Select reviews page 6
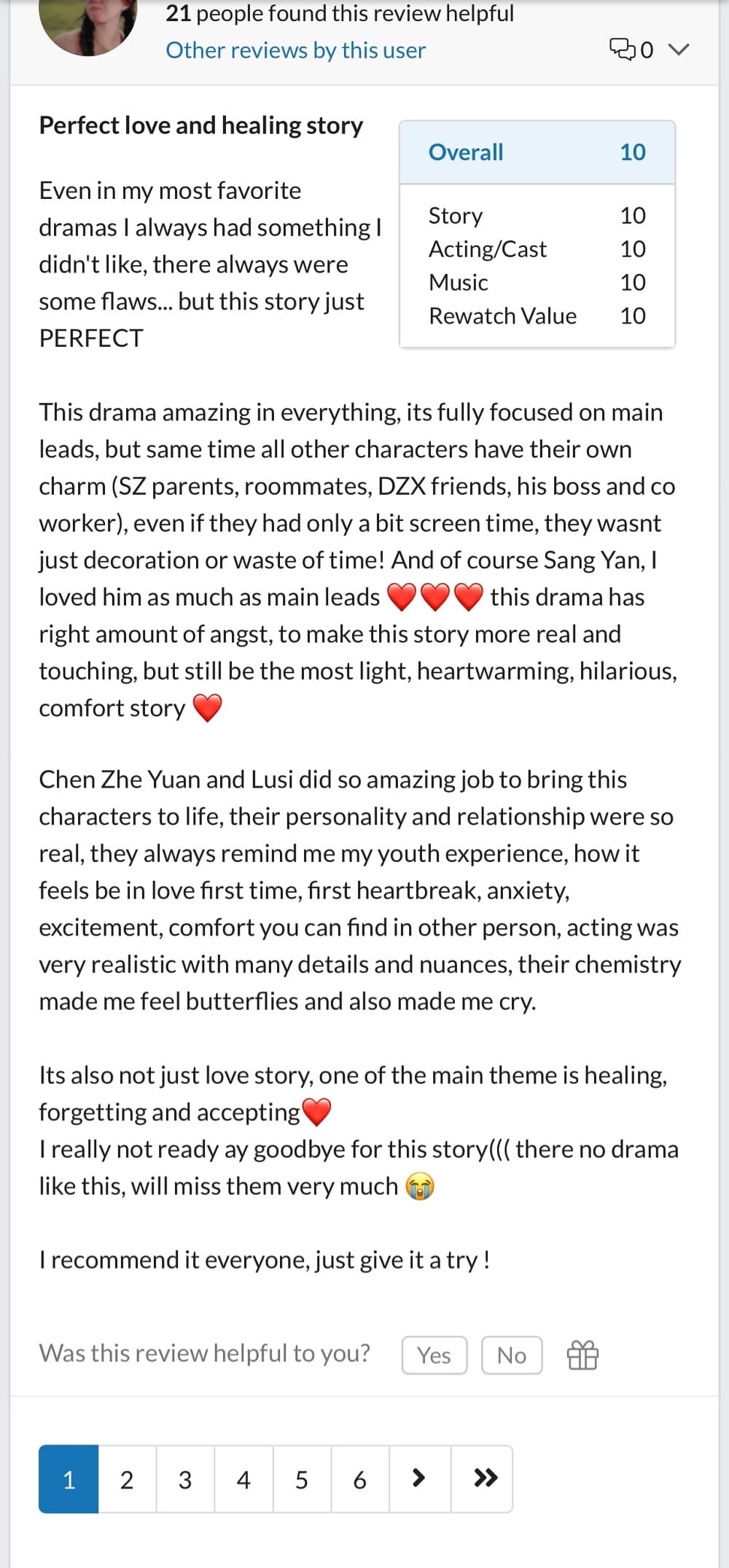 [360, 1479]
